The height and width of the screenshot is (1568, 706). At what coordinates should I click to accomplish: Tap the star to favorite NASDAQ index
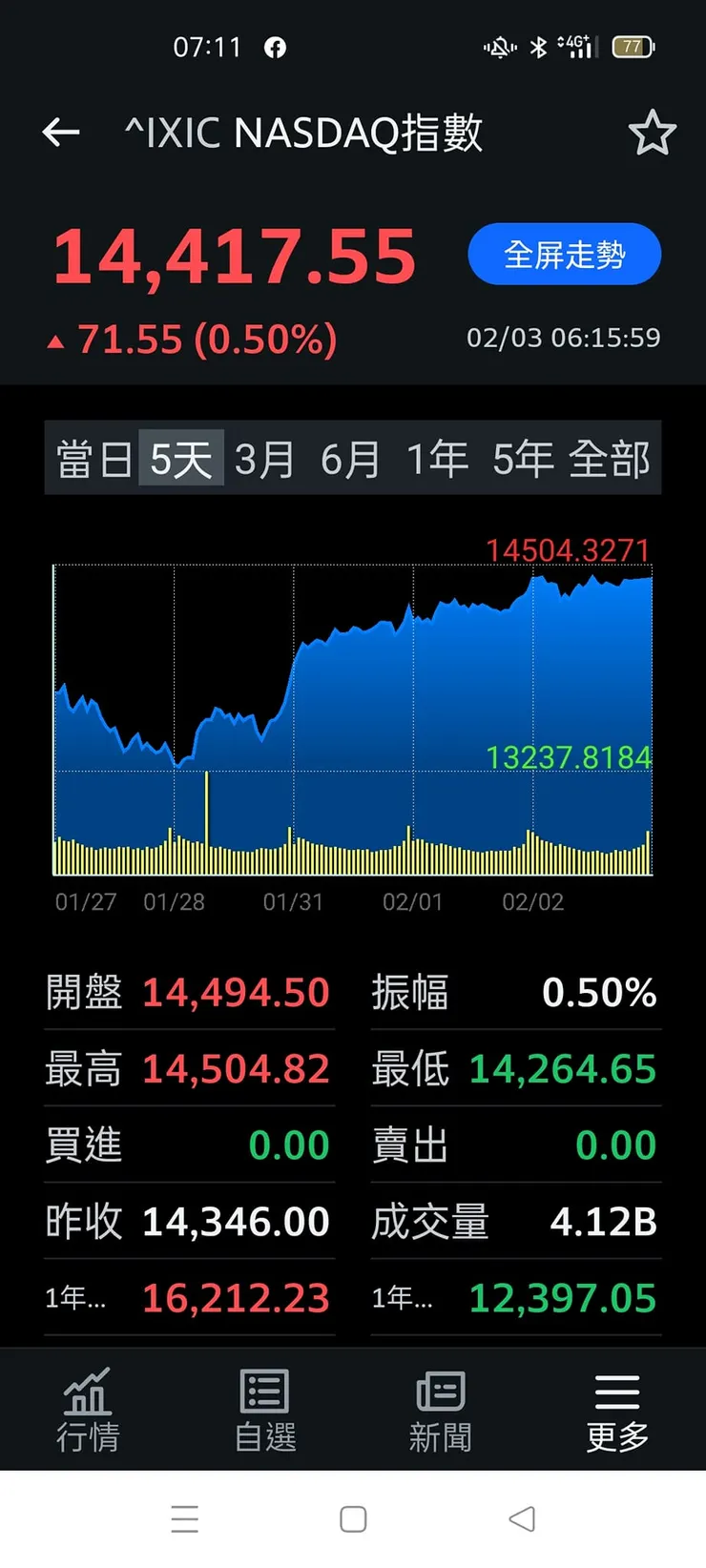point(654,133)
